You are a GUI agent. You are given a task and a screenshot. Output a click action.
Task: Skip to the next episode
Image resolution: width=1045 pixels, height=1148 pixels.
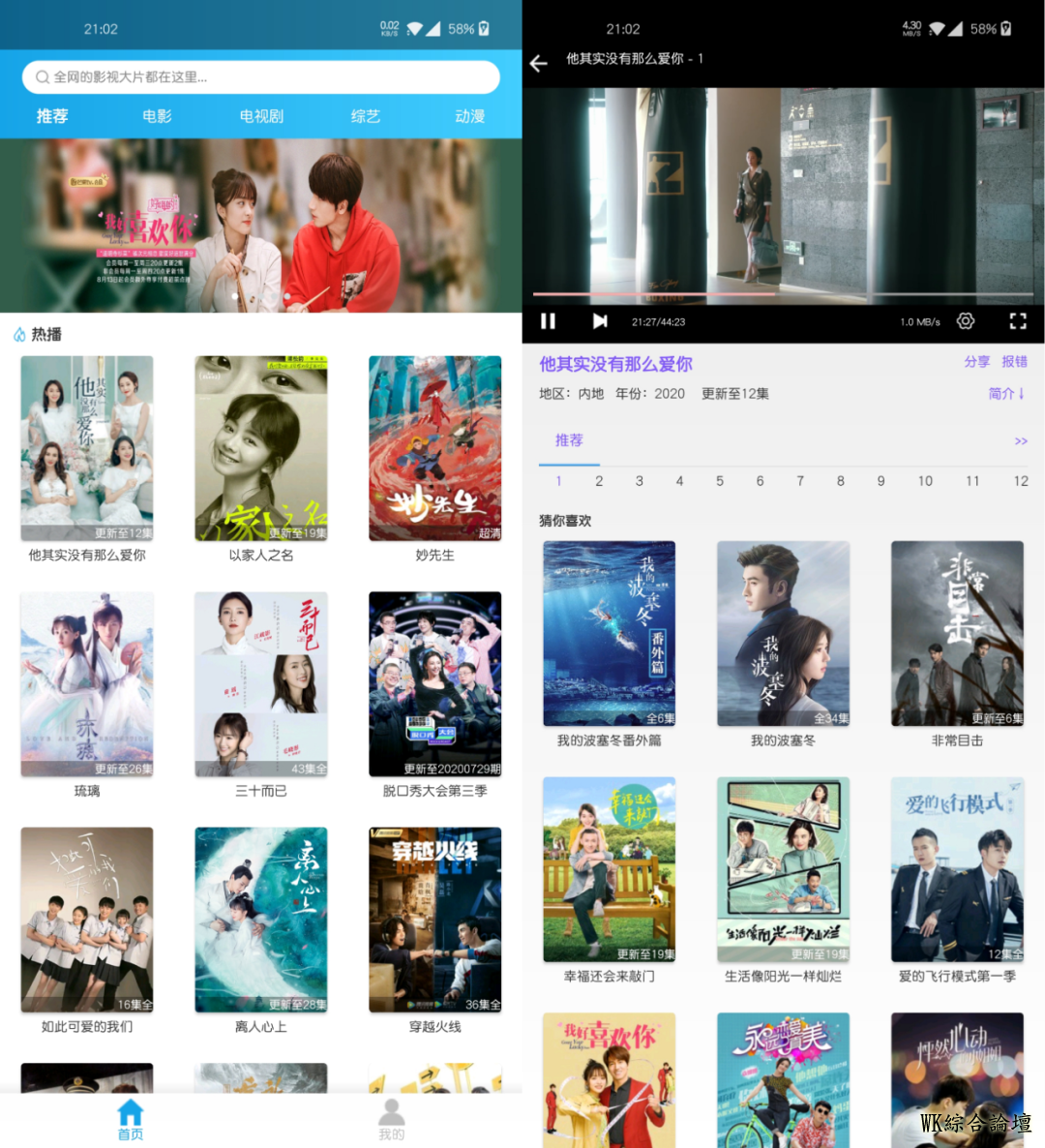(x=600, y=321)
